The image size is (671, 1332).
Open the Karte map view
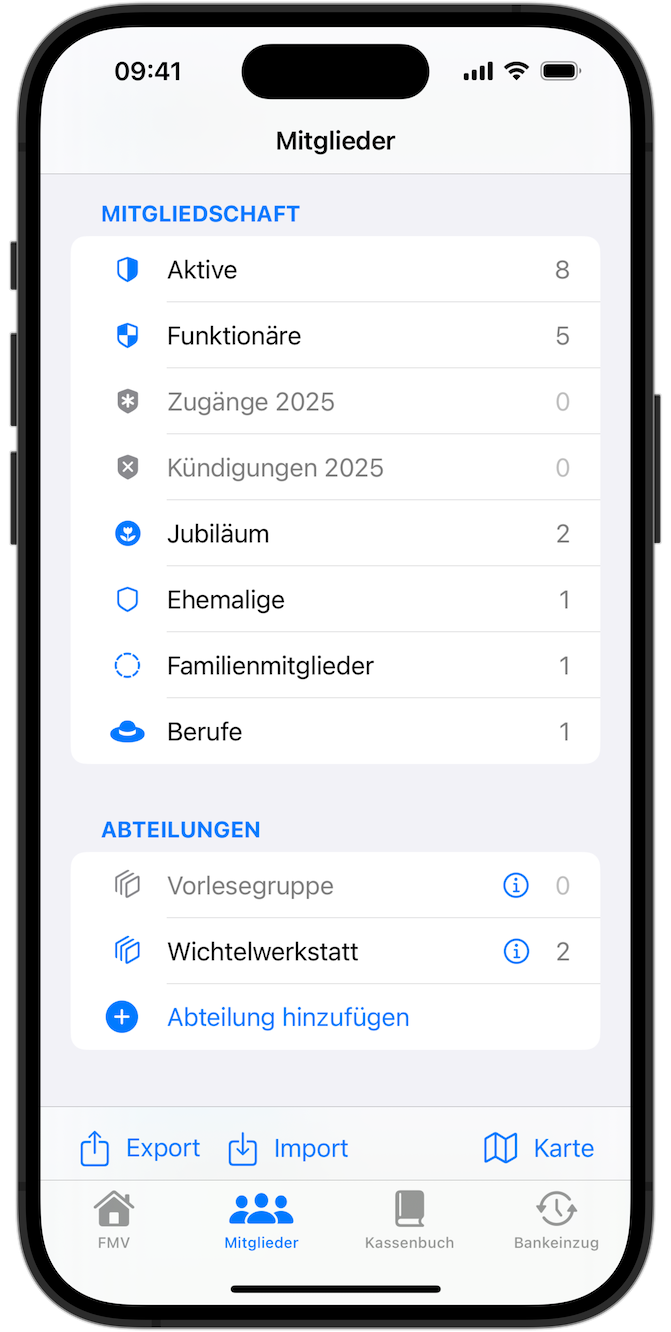(539, 1148)
